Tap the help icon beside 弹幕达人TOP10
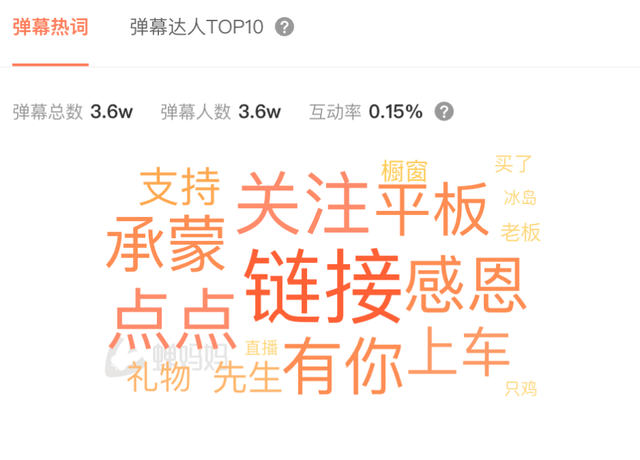The height and width of the screenshot is (460, 640). [x=285, y=27]
